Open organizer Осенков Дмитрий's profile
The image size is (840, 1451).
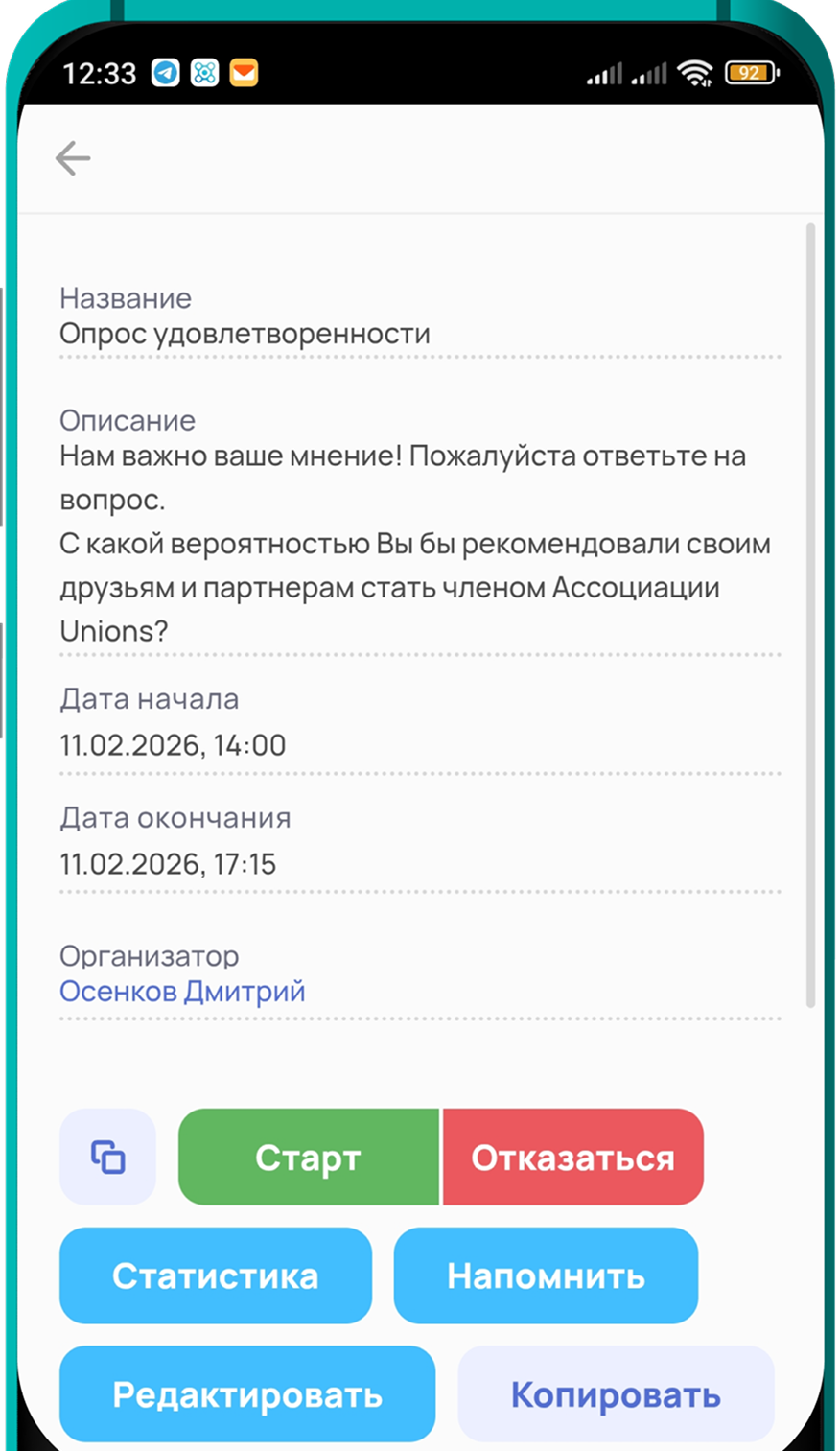pos(182,991)
